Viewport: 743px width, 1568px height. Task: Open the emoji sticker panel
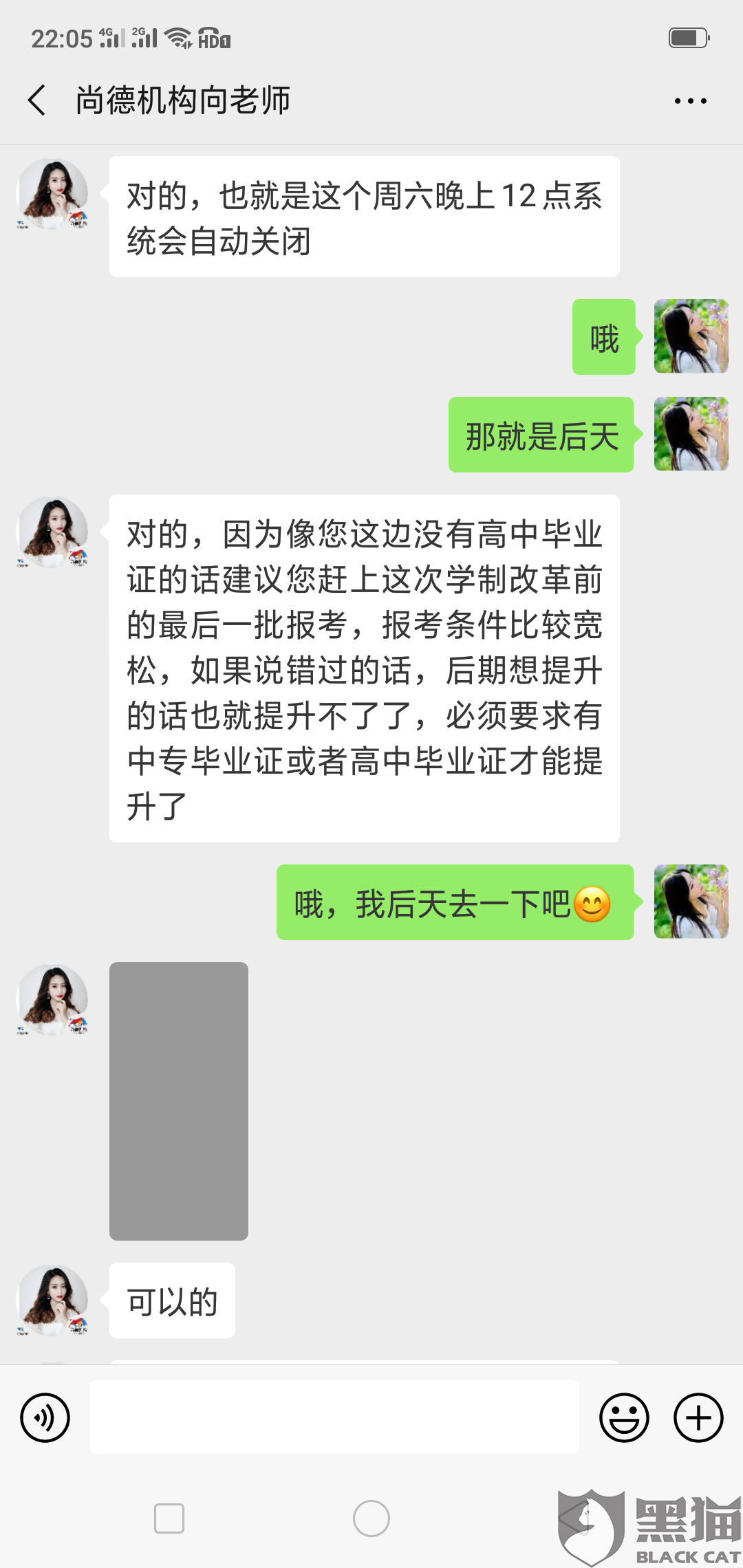624,1417
